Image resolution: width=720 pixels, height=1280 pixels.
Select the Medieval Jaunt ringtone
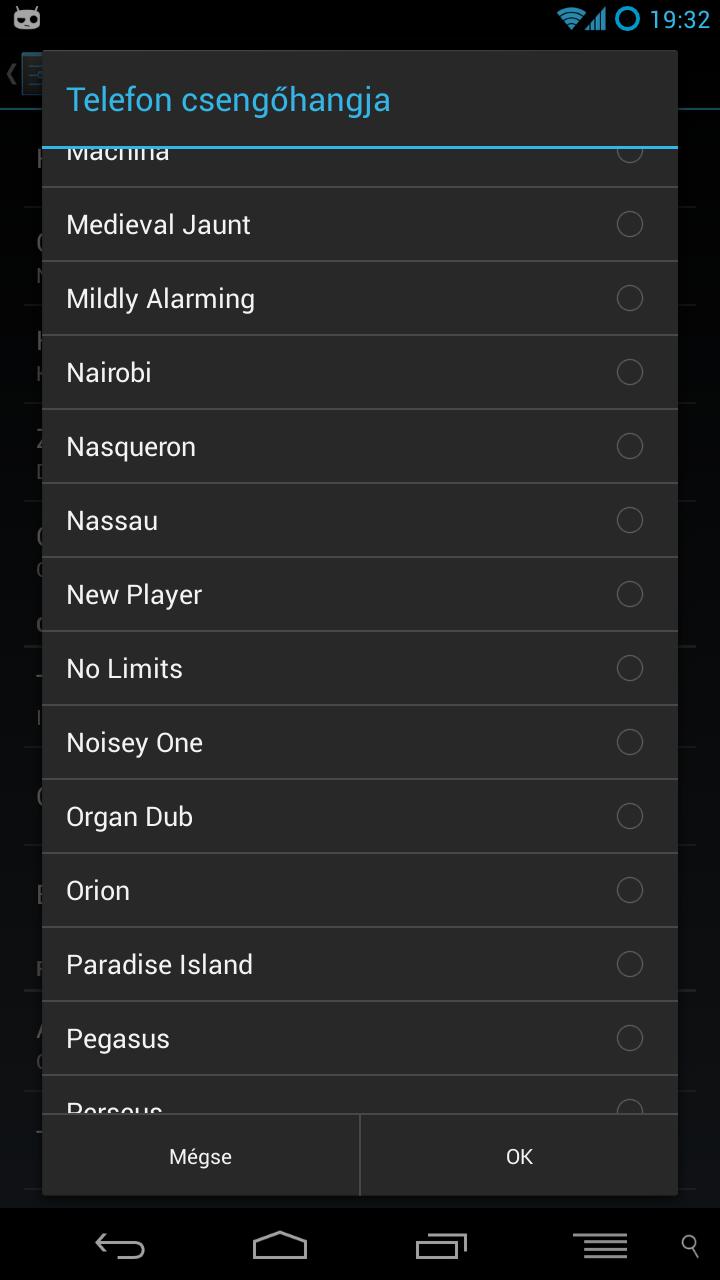click(x=360, y=224)
